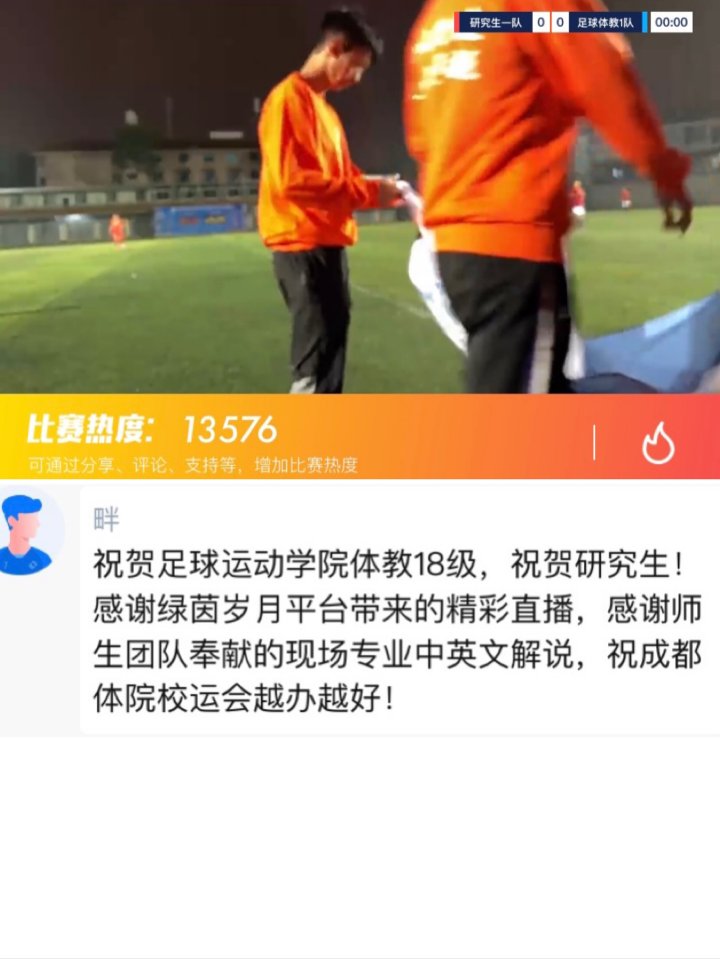Tap the flame icon to boost match heat
The height and width of the screenshot is (959, 720).
coord(658,442)
